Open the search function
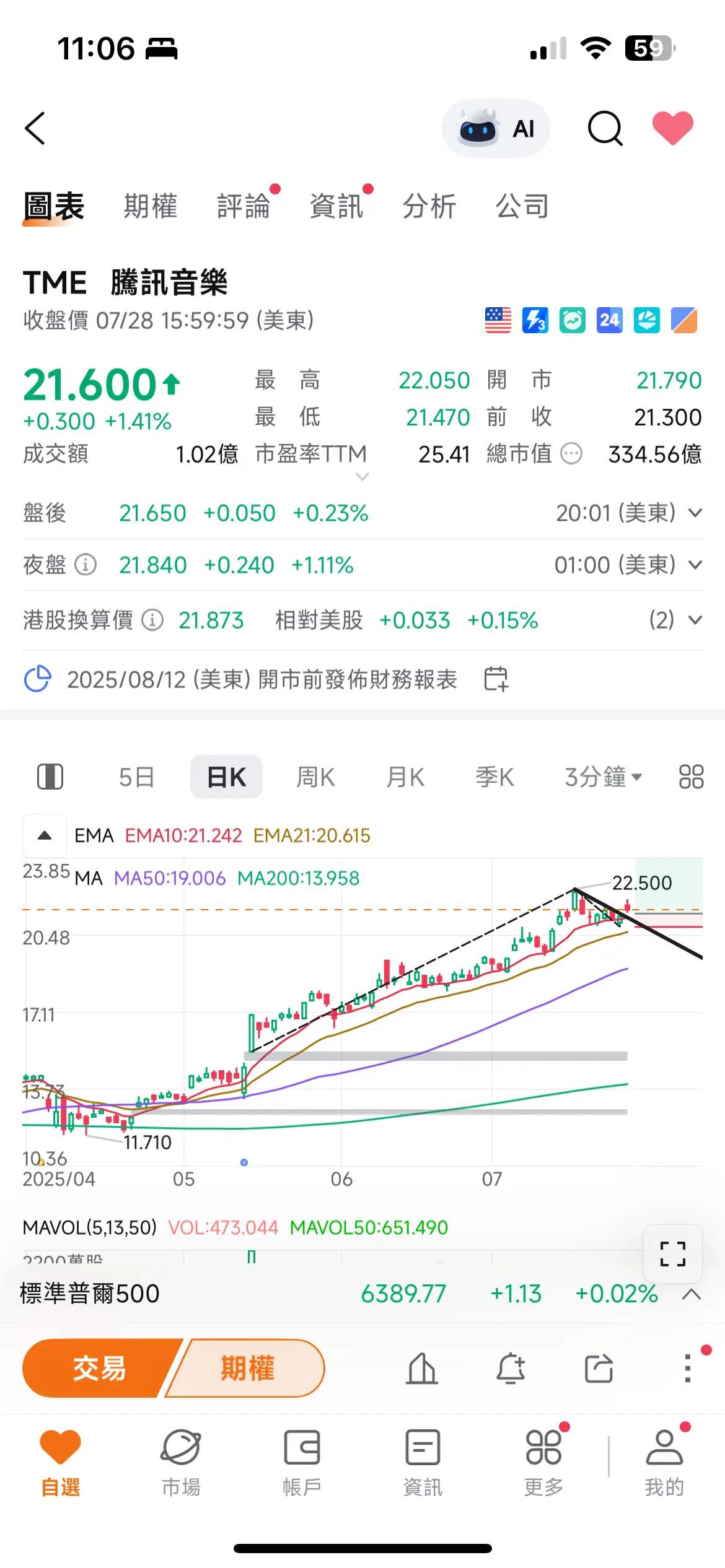This screenshot has width=725, height=1568. pos(604,128)
